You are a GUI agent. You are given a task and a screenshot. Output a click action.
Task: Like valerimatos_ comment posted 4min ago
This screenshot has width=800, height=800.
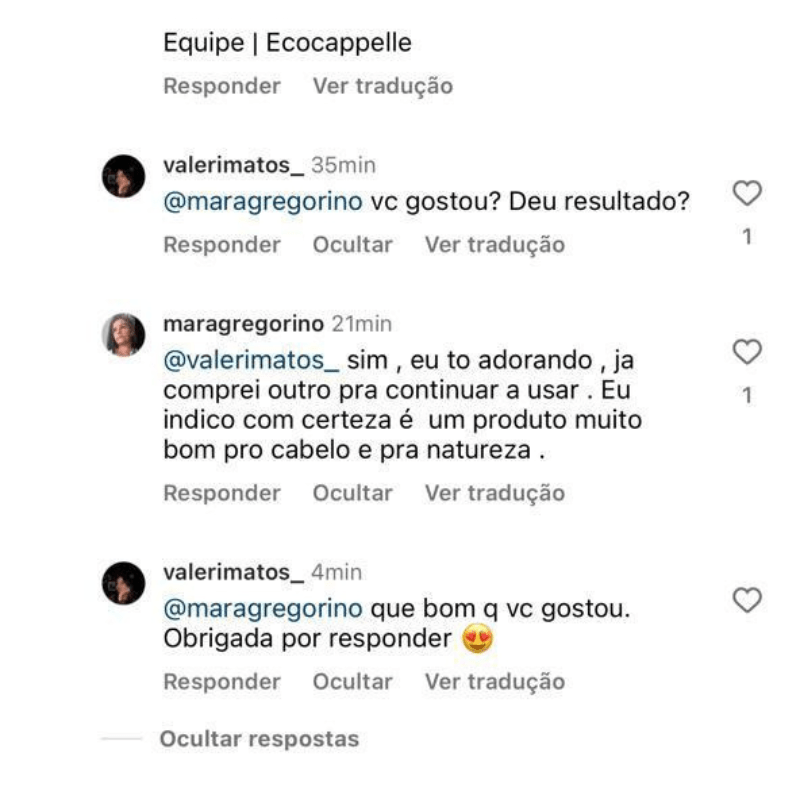(x=747, y=599)
